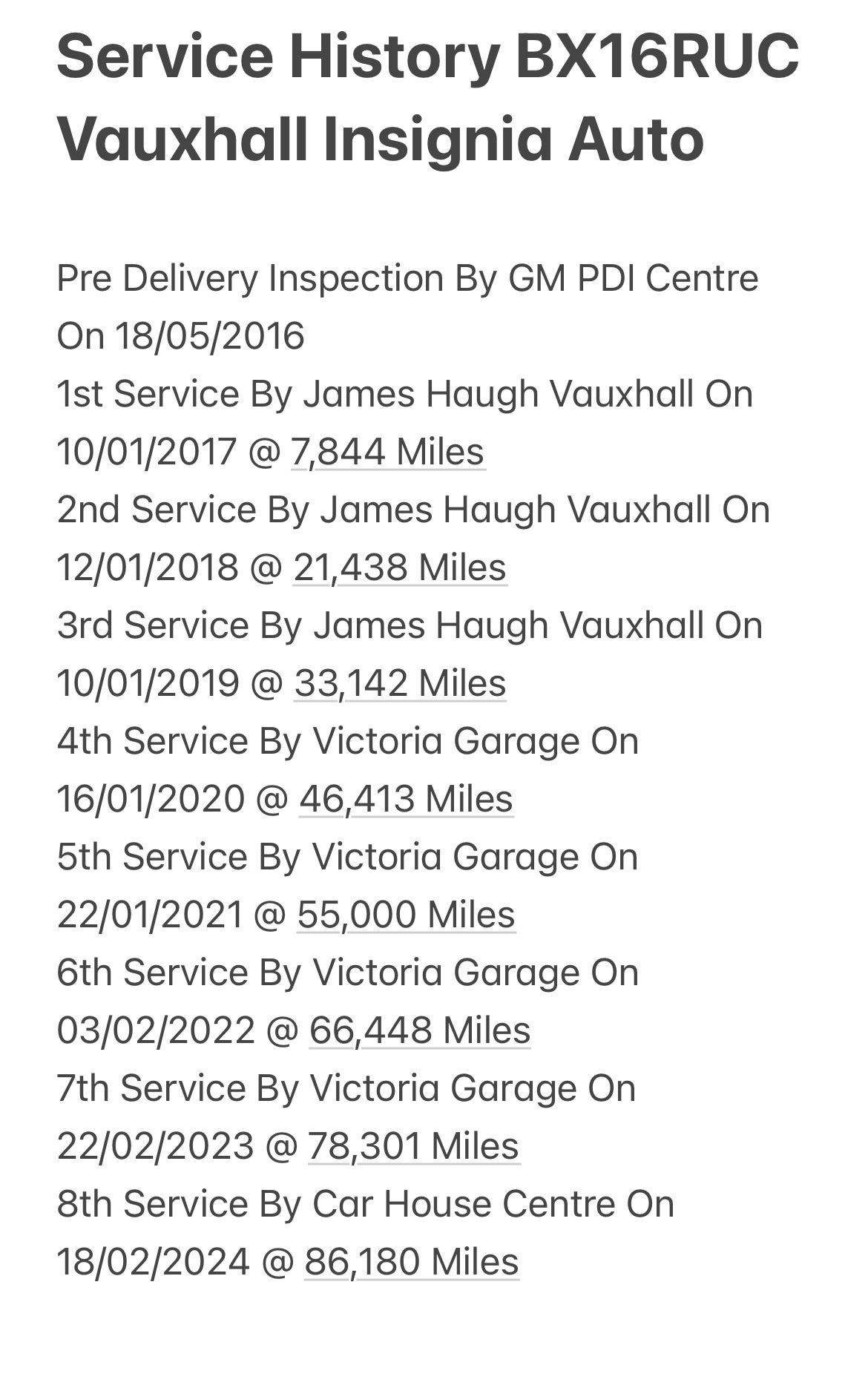Open the 86,180 Miles link
Screen dimensions: 868x1388
411,1262
